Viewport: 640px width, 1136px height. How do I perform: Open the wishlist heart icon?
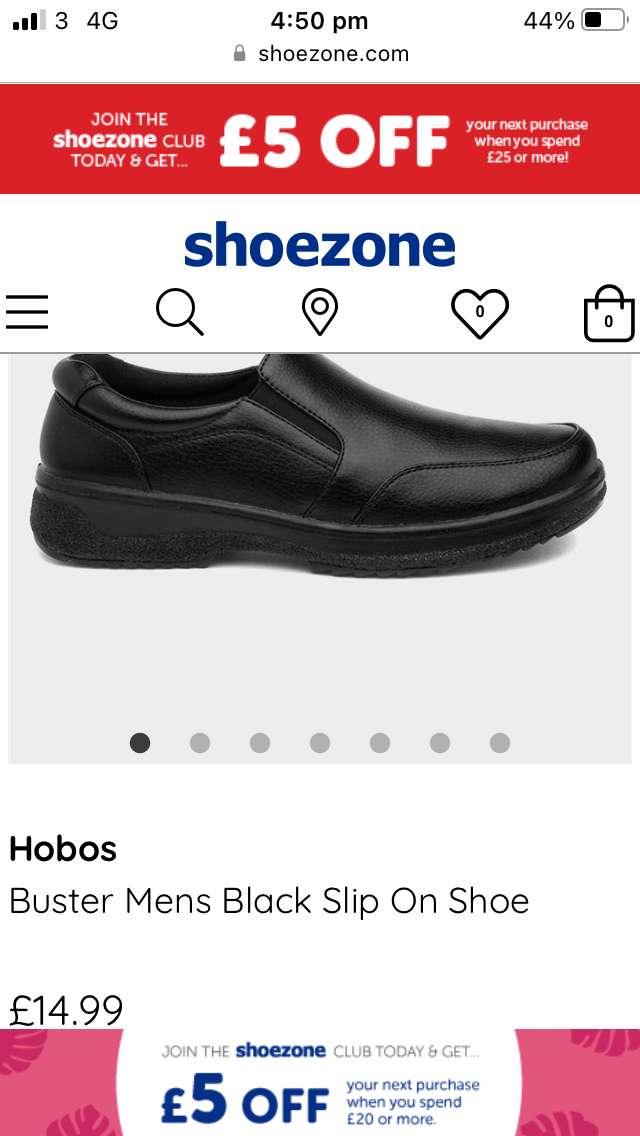click(x=480, y=313)
